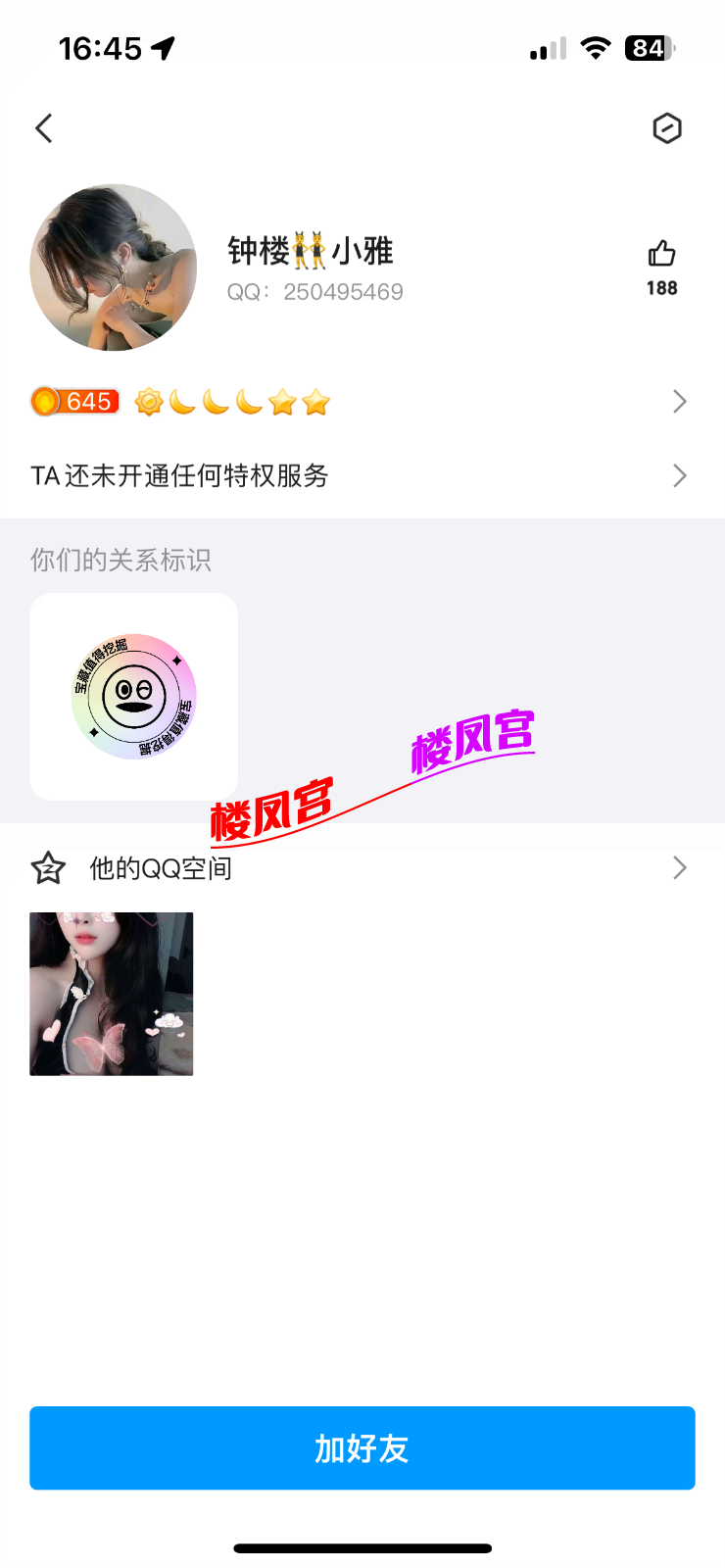
Task: Open TA还未开通任何特权服务 row
Action: (359, 476)
